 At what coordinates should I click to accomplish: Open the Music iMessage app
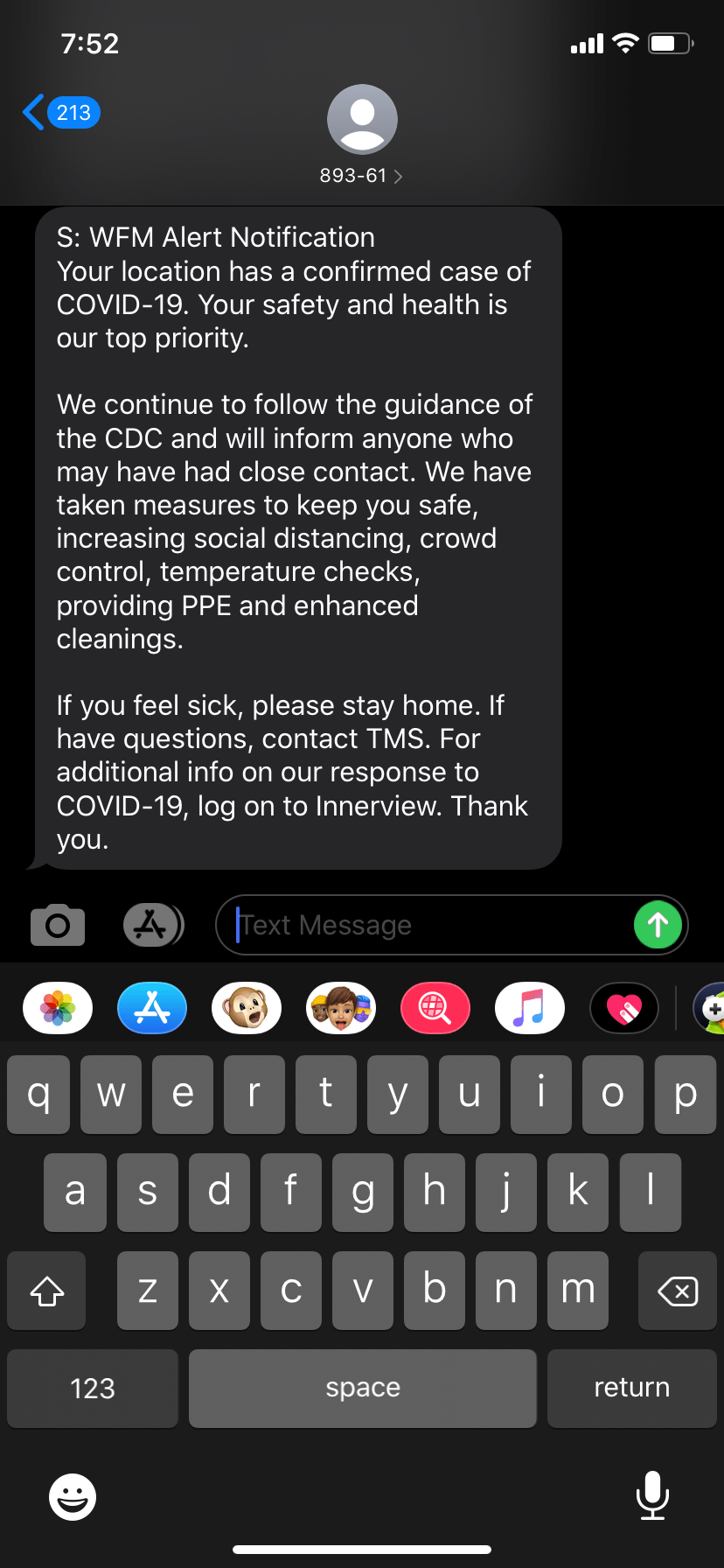pyautogui.click(x=530, y=1008)
